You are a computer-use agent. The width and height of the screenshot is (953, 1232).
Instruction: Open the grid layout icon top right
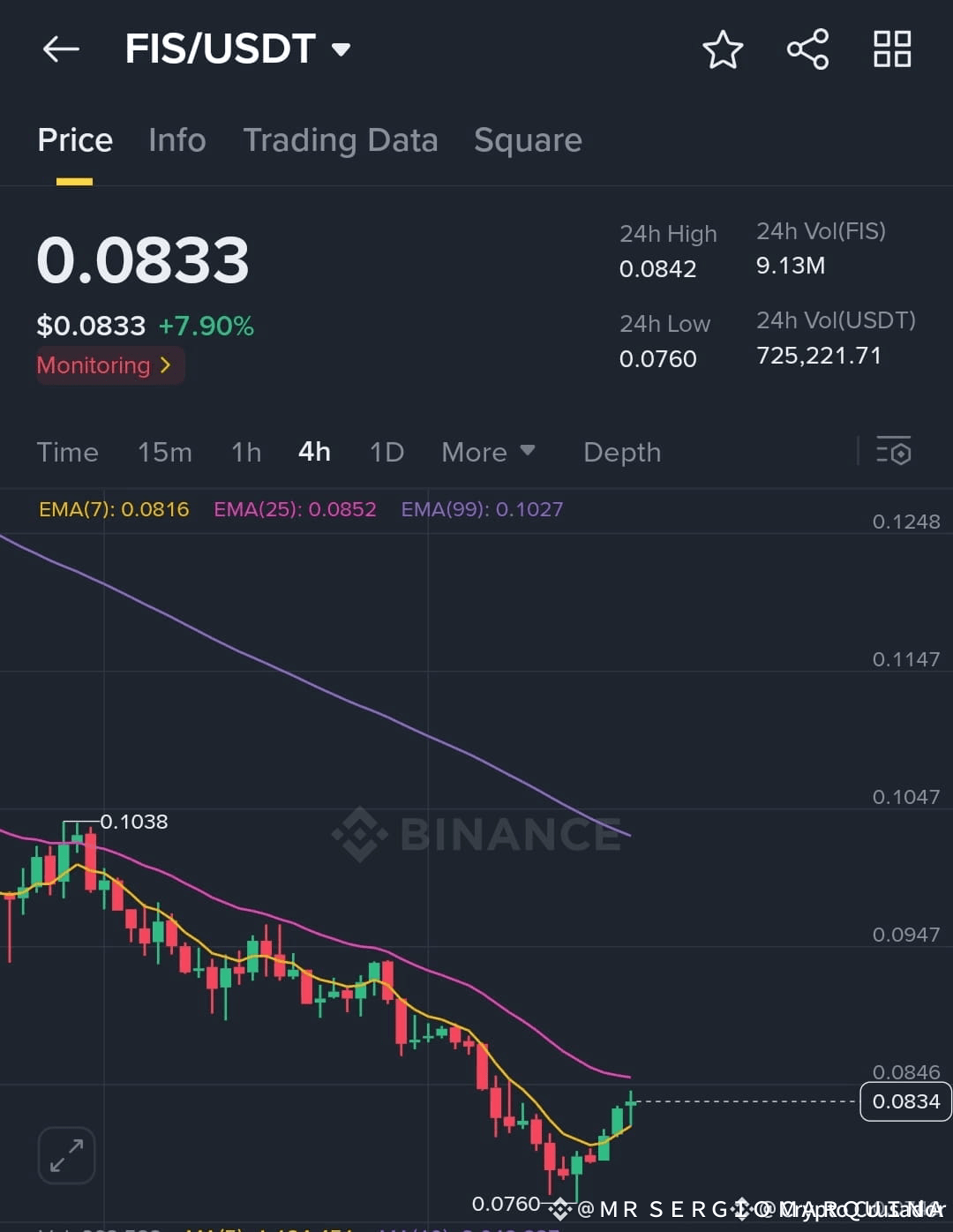pyautogui.click(x=891, y=49)
